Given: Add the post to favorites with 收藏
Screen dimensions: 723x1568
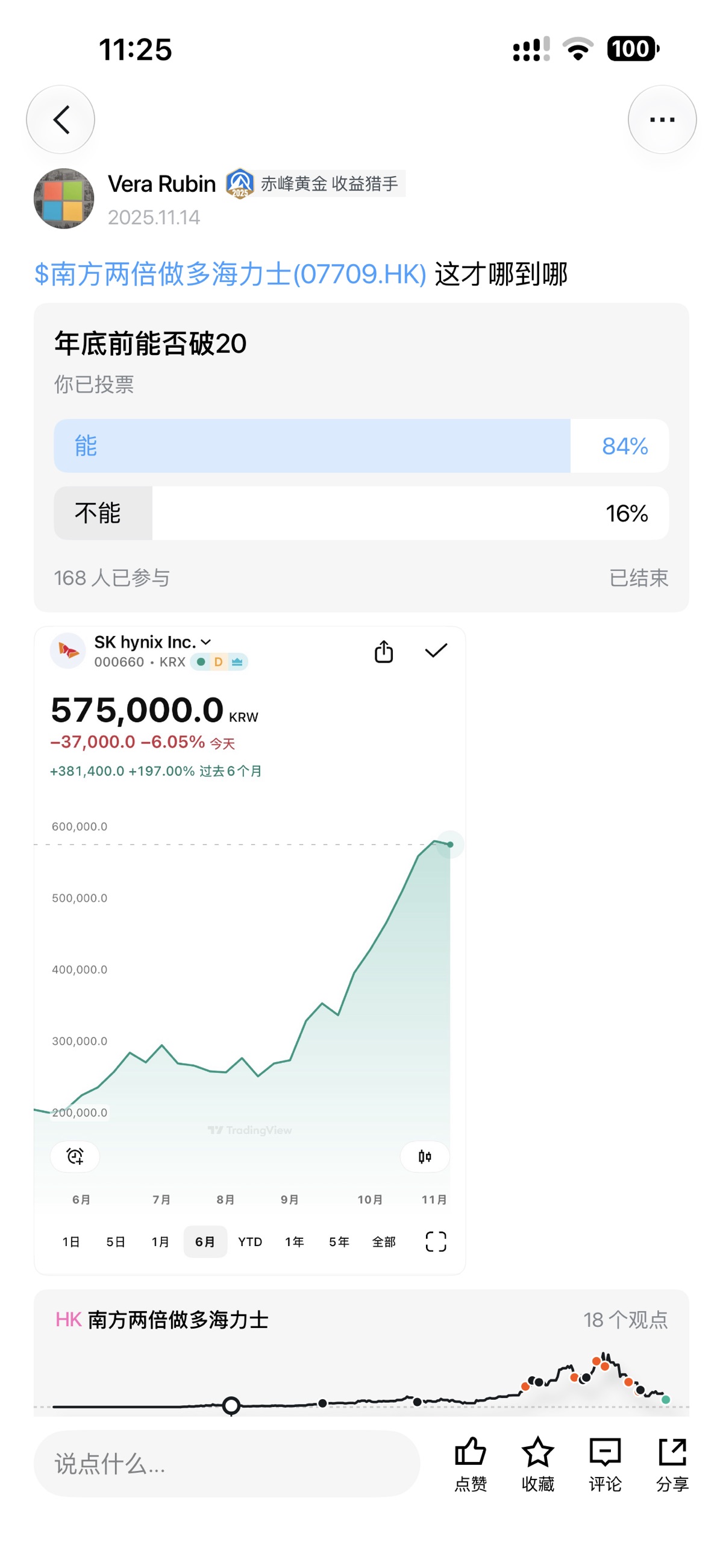Looking at the screenshot, I should [538, 1464].
